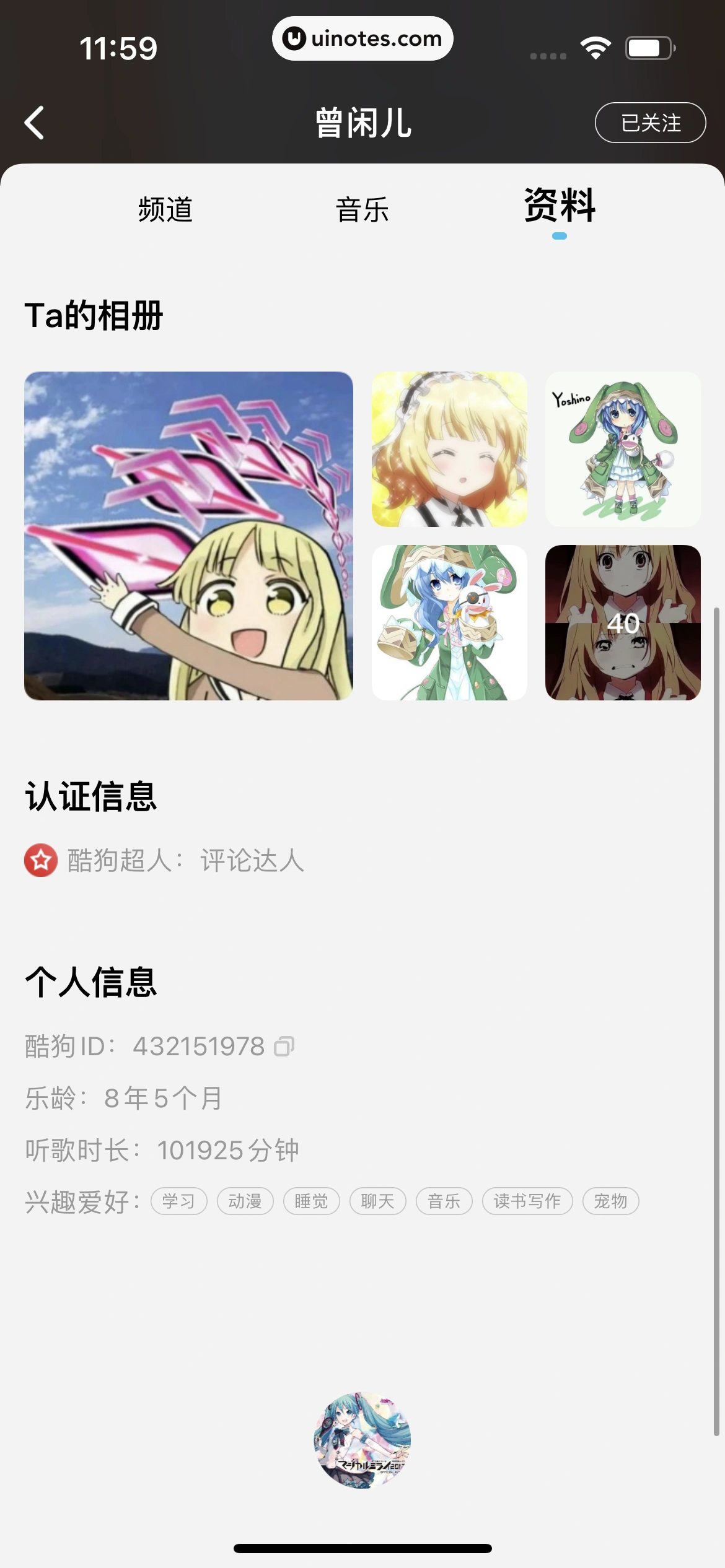The height and width of the screenshot is (1568, 725).
Task: Click the uinotes.com capsule at top
Action: pyautogui.click(x=362, y=38)
